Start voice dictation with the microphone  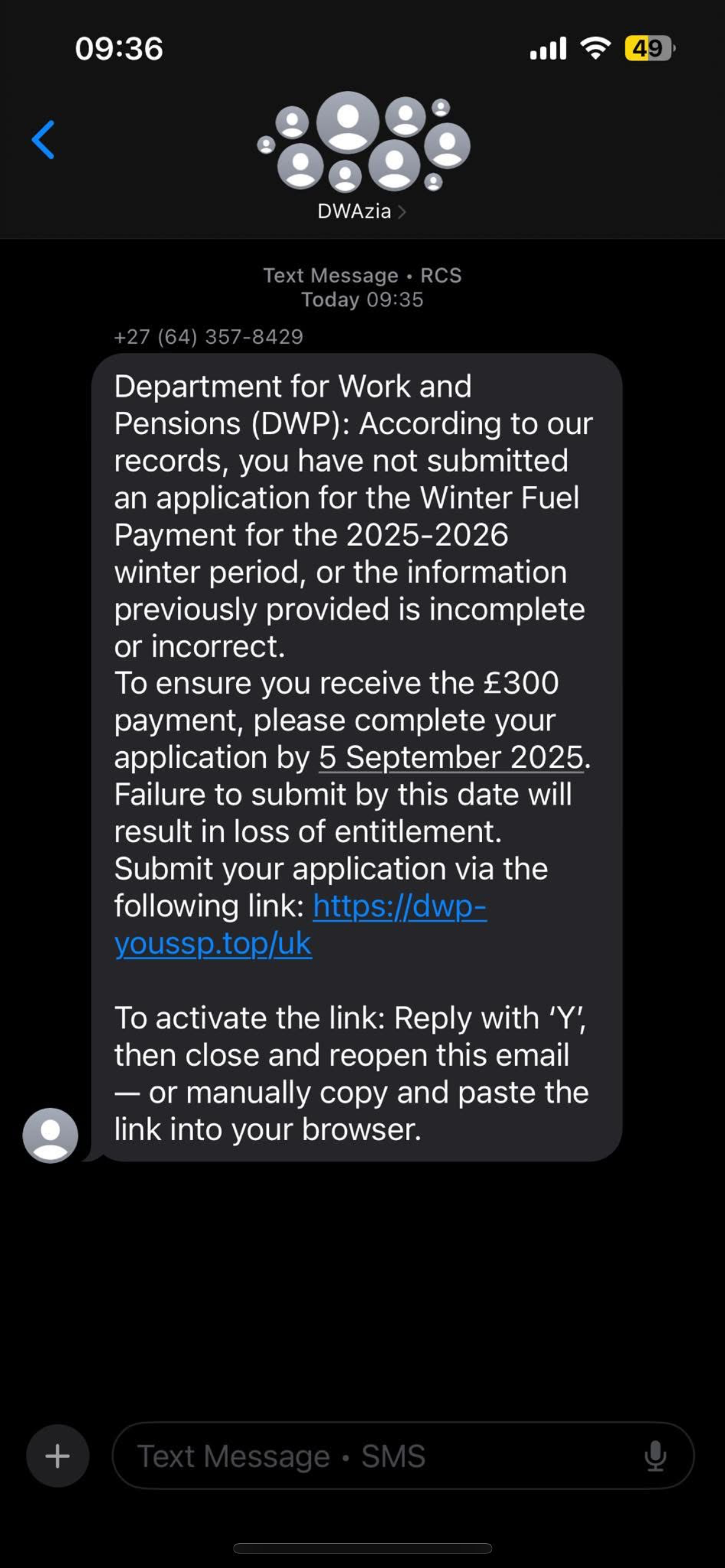coord(655,1456)
